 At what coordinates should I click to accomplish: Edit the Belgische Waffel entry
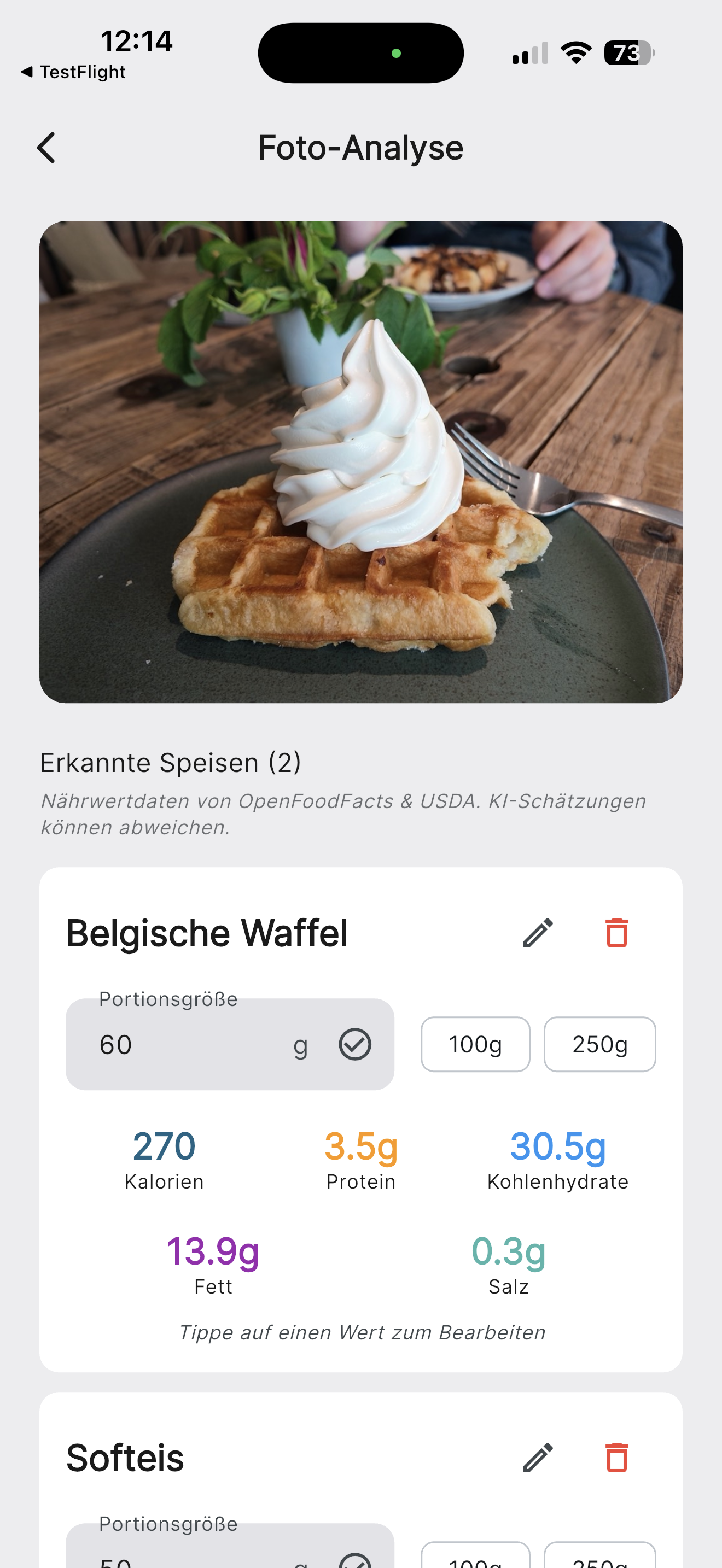(x=538, y=933)
